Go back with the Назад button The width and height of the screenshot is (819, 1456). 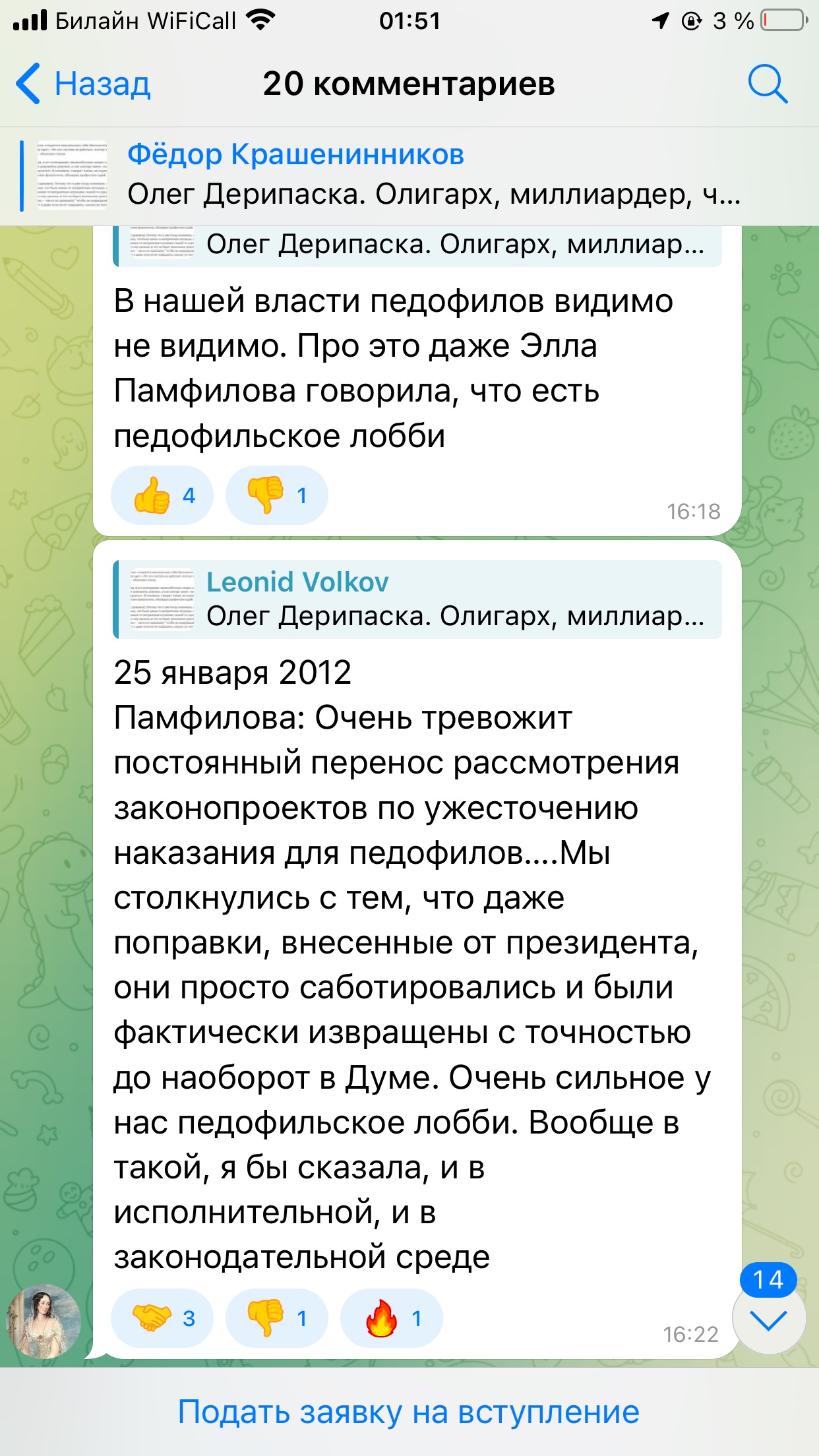(x=84, y=84)
